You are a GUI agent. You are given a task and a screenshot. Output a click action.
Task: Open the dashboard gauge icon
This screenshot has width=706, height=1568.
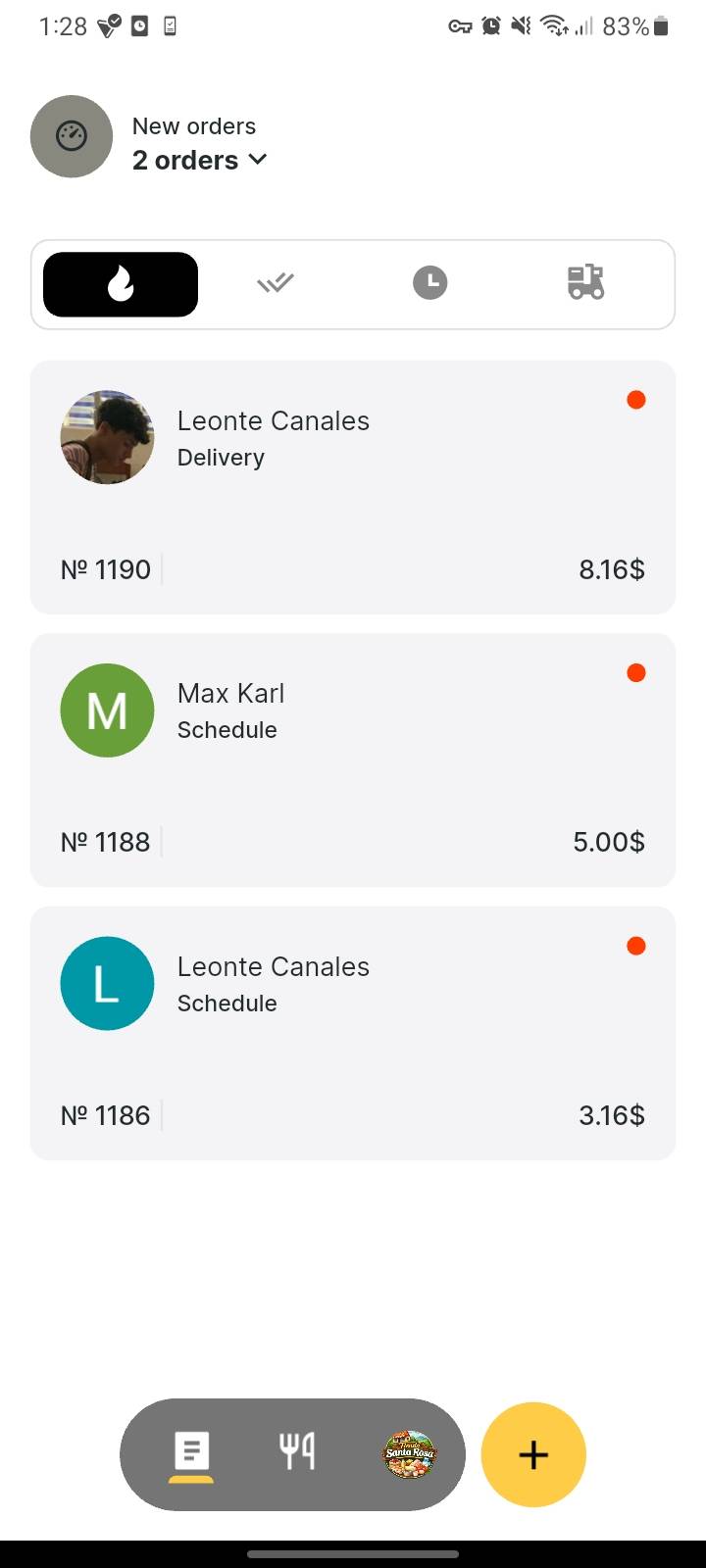point(72,136)
